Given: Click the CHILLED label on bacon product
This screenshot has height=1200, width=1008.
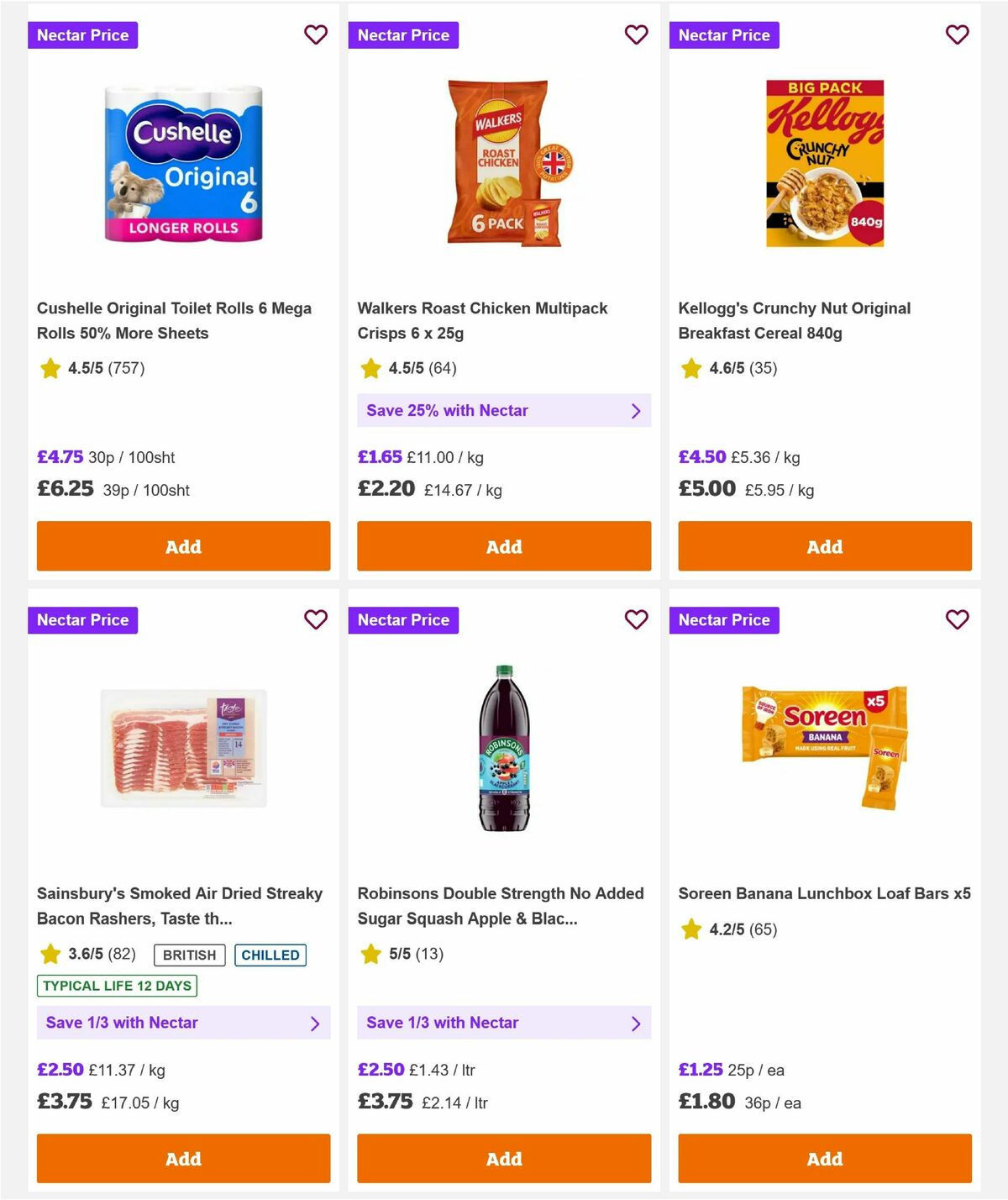Looking at the screenshot, I should click(270, 955).
